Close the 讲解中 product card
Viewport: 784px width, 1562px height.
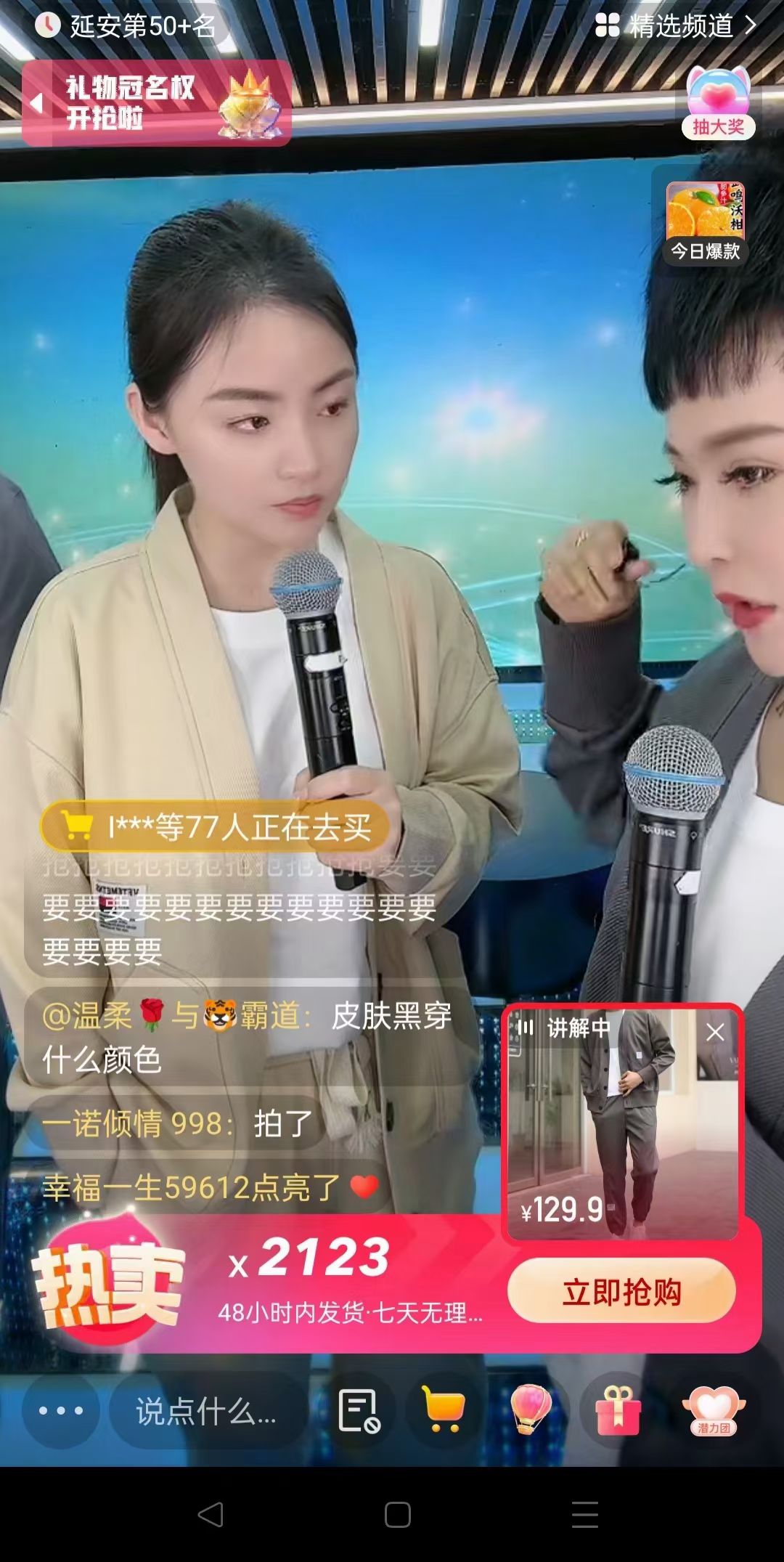tap(715, 1032)
